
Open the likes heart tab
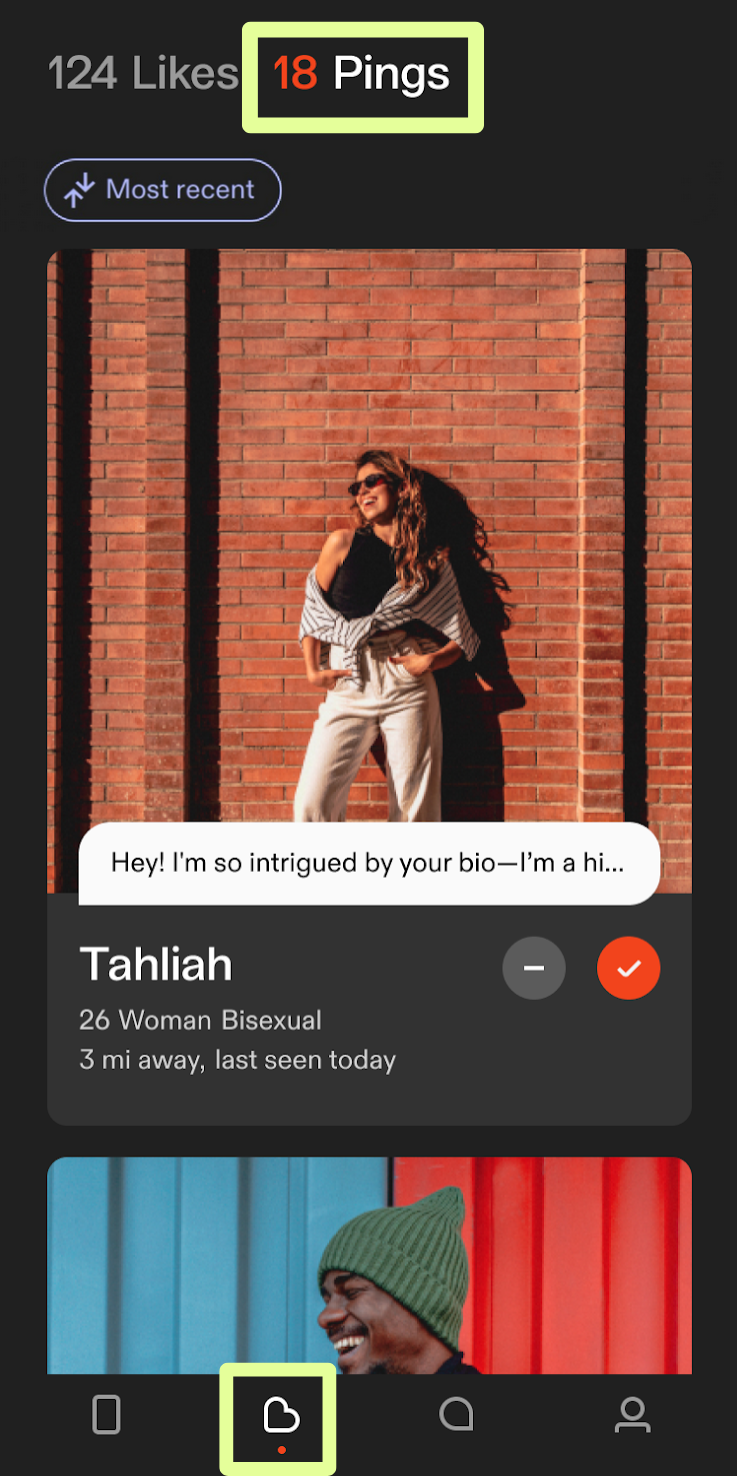click(x=281, y=1415)
